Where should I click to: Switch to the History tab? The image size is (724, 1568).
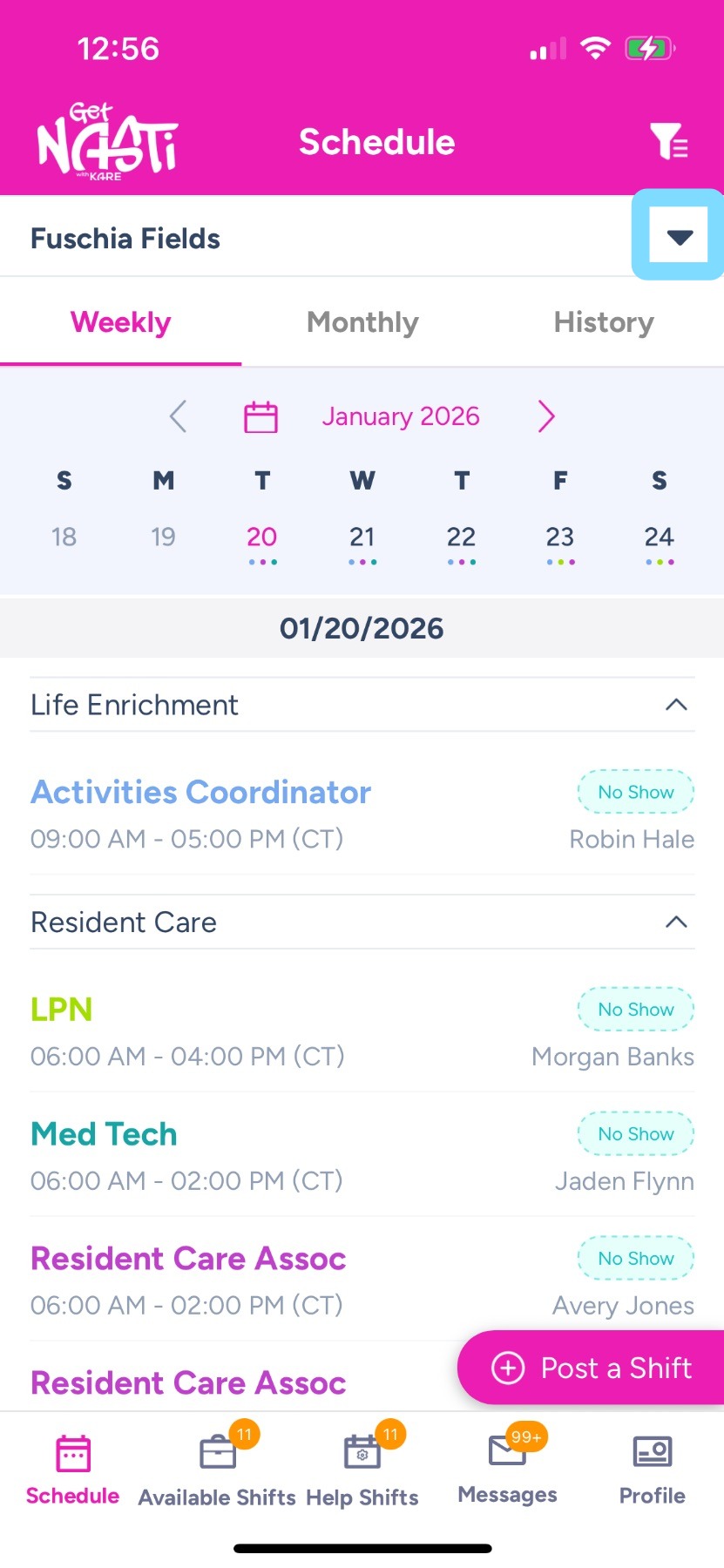(603, 322)
